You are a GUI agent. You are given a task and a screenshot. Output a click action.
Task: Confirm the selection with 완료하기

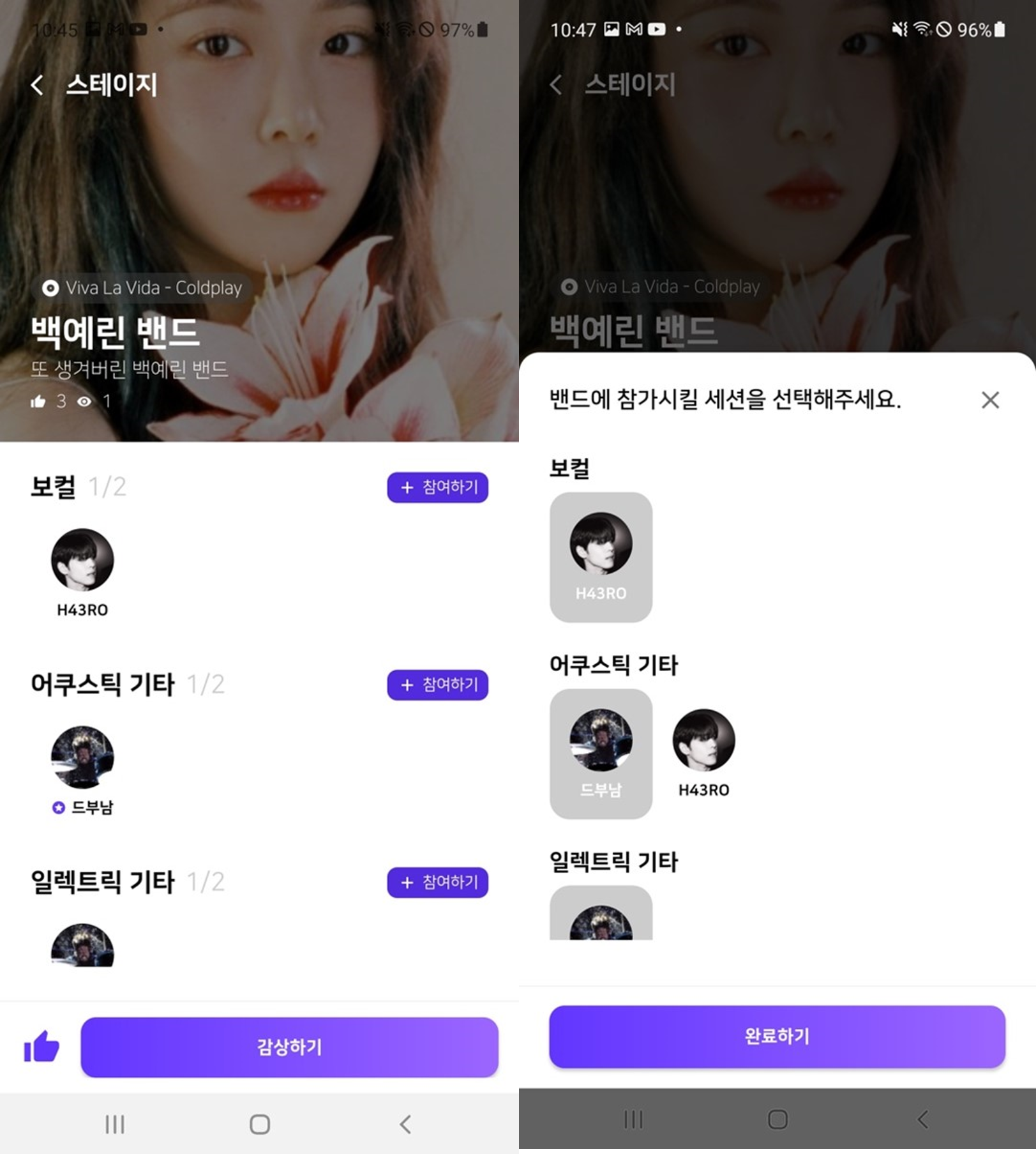(x=777, y=1036)
